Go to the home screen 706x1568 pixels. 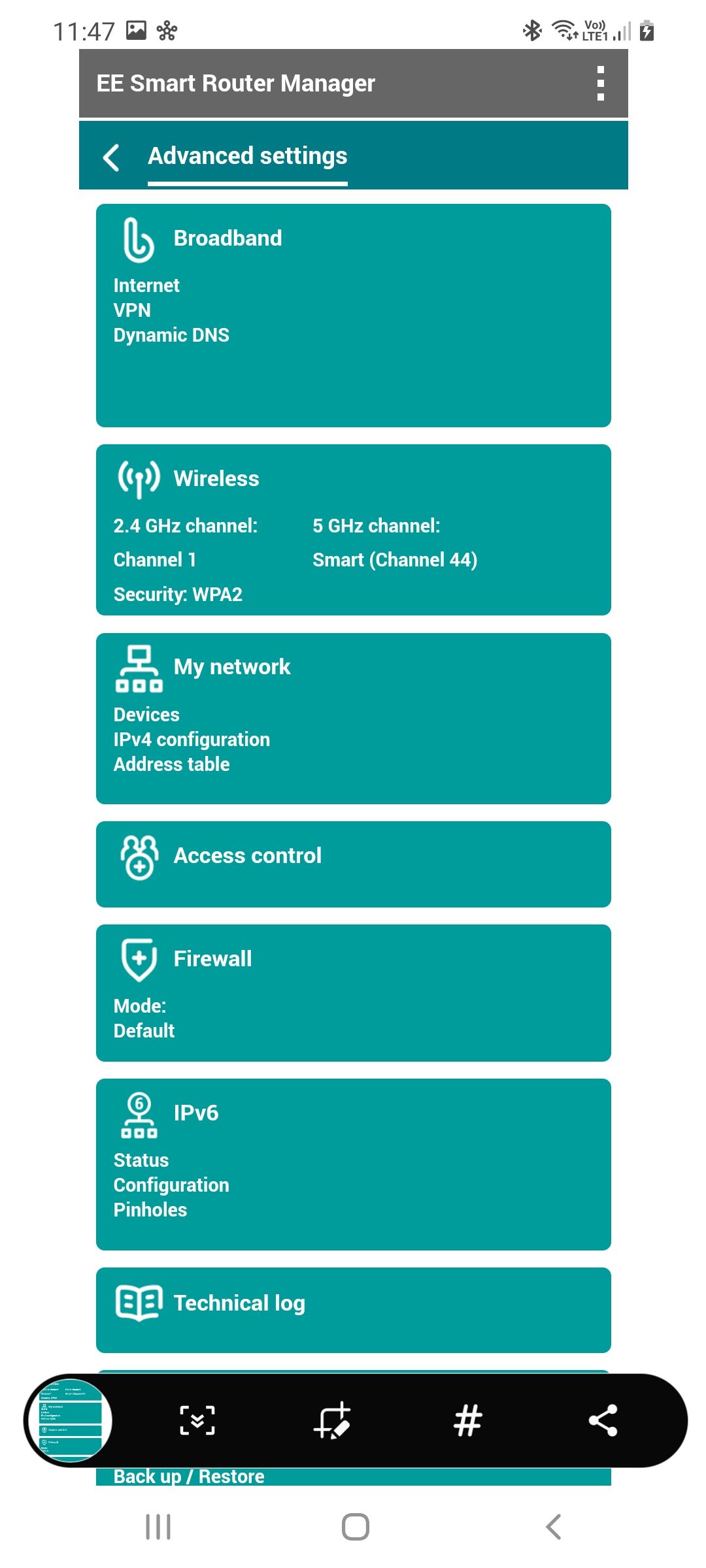click(x=355, y=1527)
